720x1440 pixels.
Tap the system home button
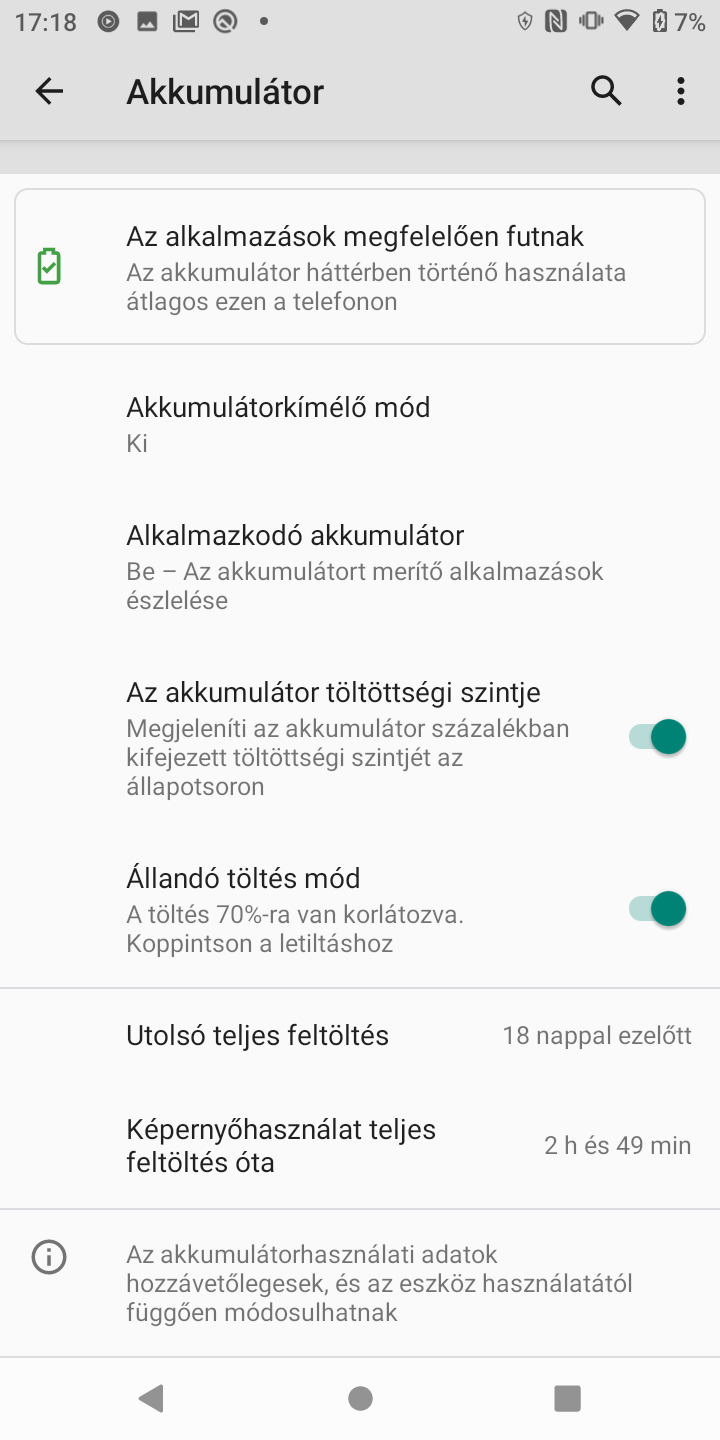(x=361, y=1398)
